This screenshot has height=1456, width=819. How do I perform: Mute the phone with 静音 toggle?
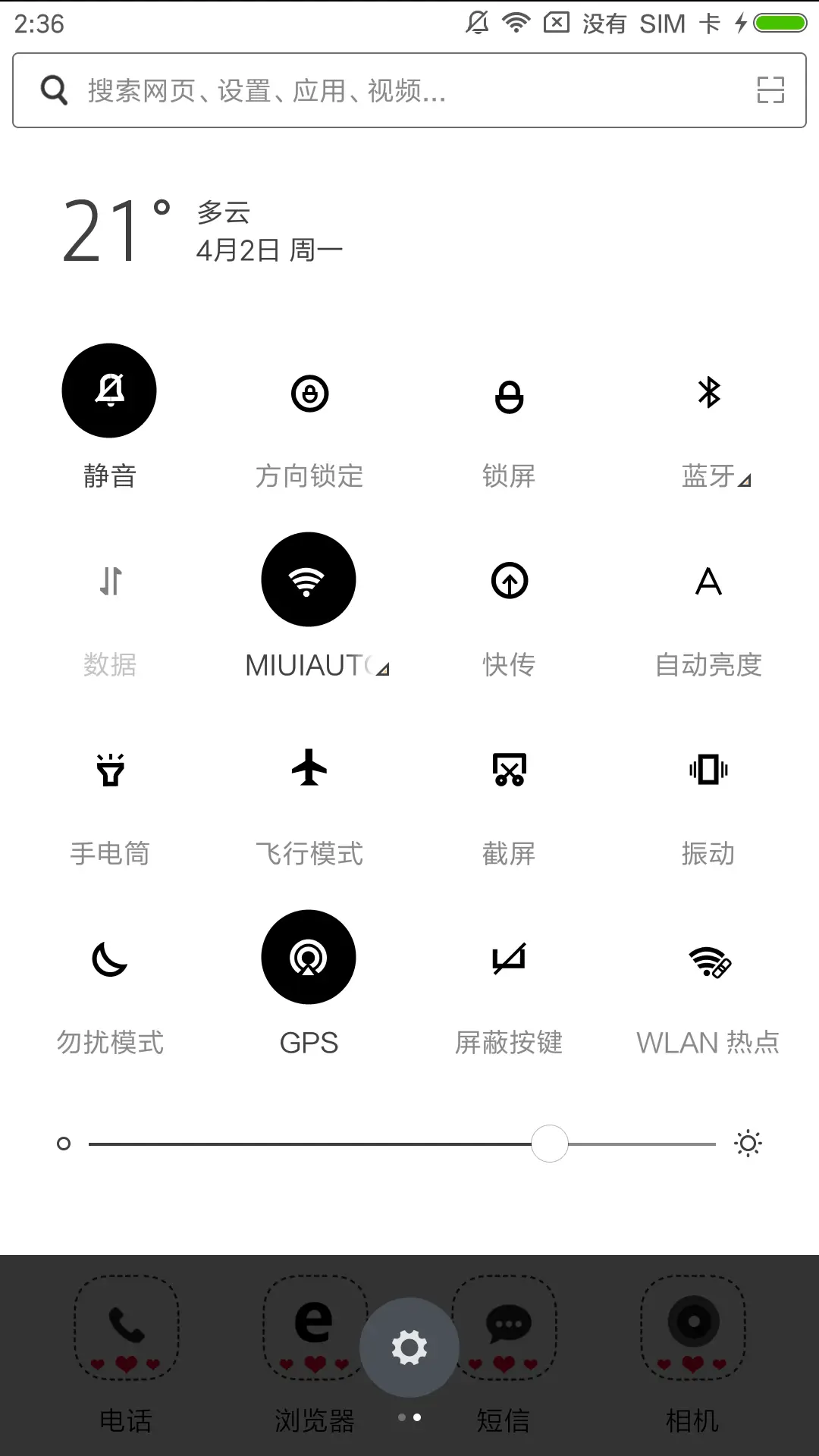point(109,390)
